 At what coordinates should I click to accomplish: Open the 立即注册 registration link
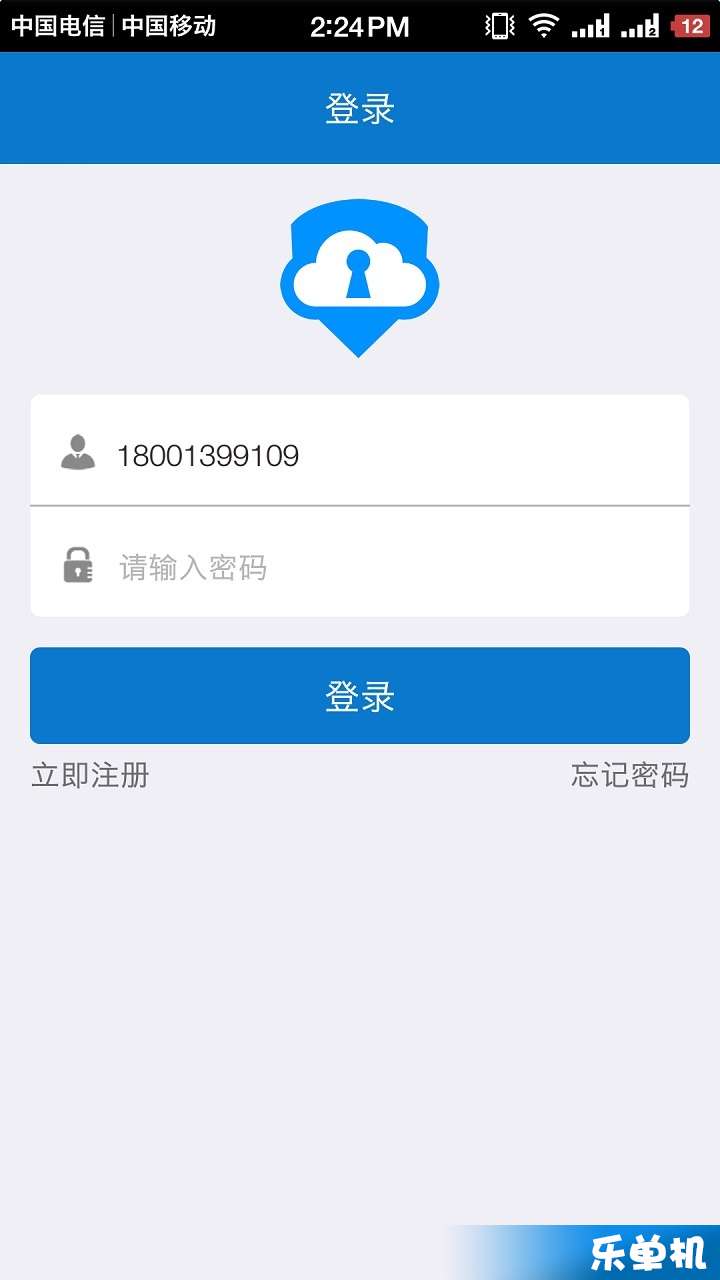coord(90,775)
